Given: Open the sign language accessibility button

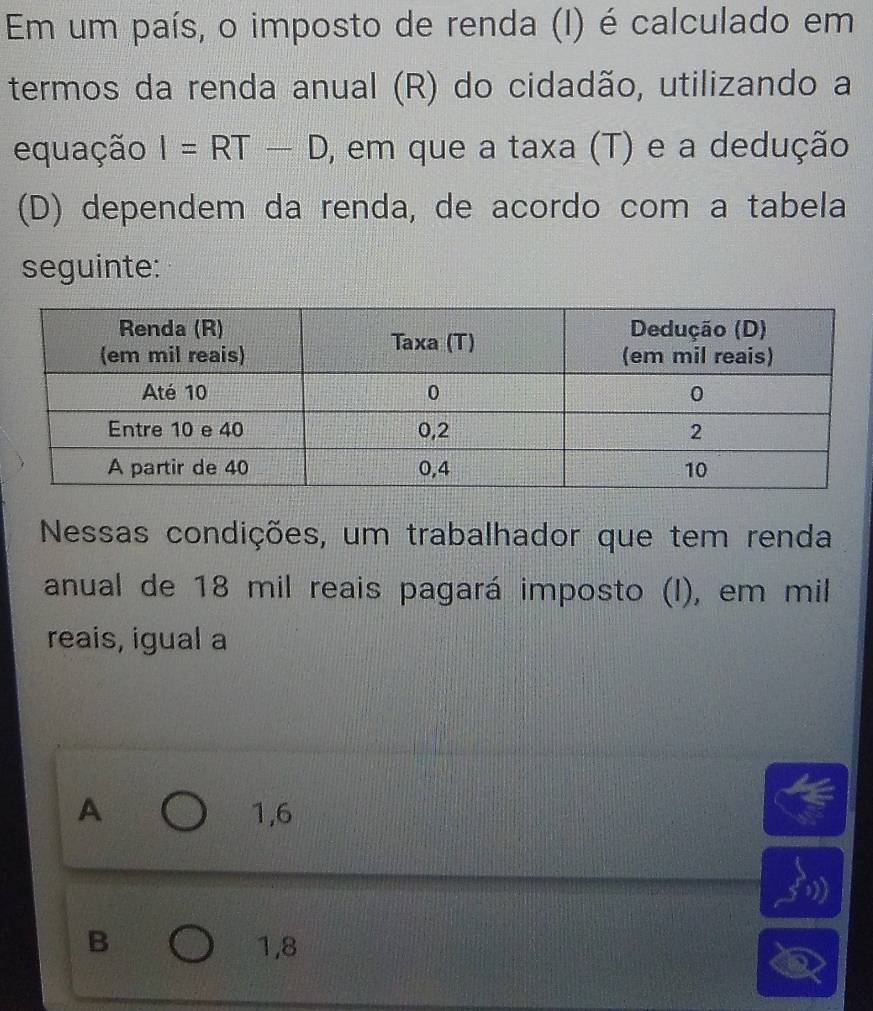Looking at the screenshot, I should (x=804, y=798).
